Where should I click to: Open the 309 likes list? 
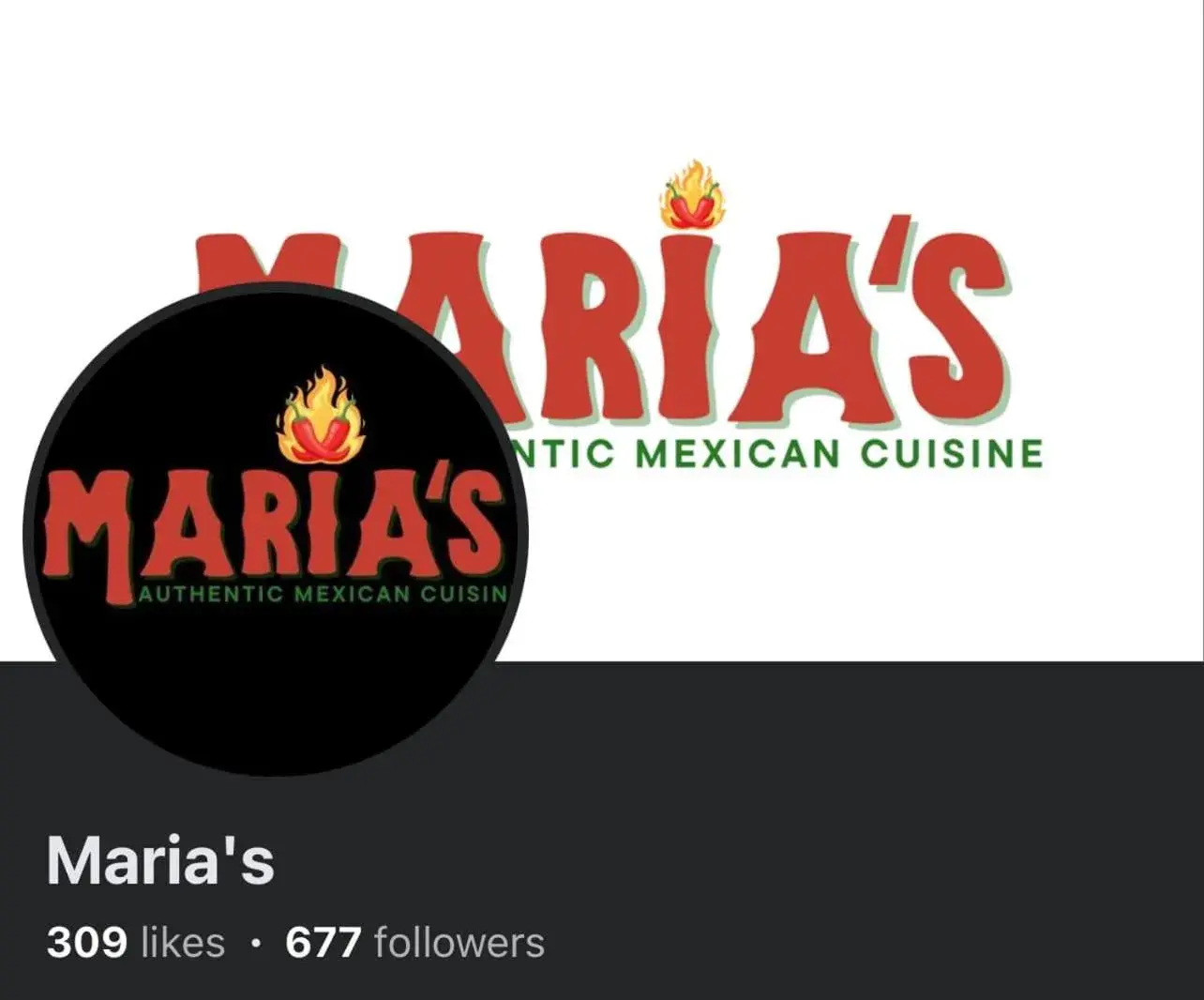coord(136,943)
